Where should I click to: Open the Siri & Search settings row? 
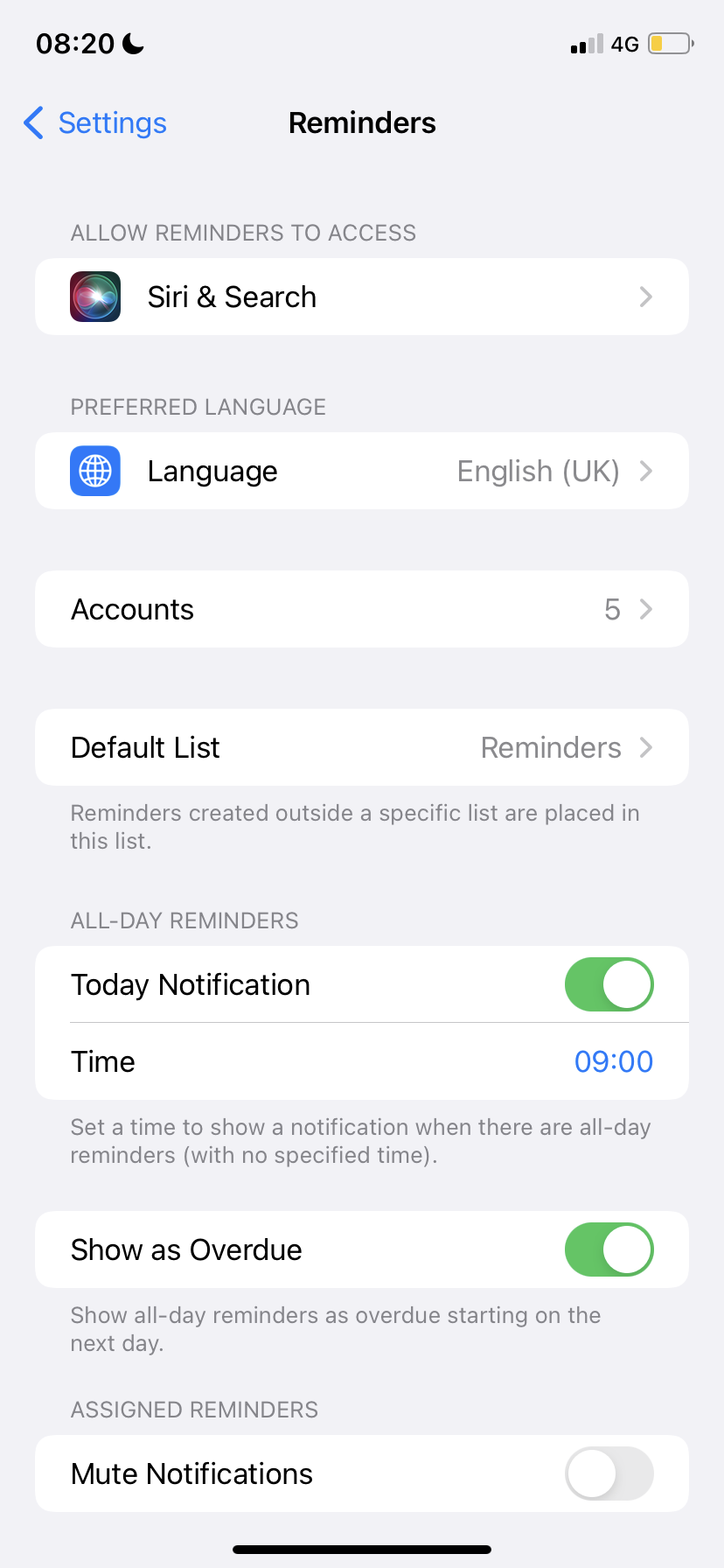[361, 297]
